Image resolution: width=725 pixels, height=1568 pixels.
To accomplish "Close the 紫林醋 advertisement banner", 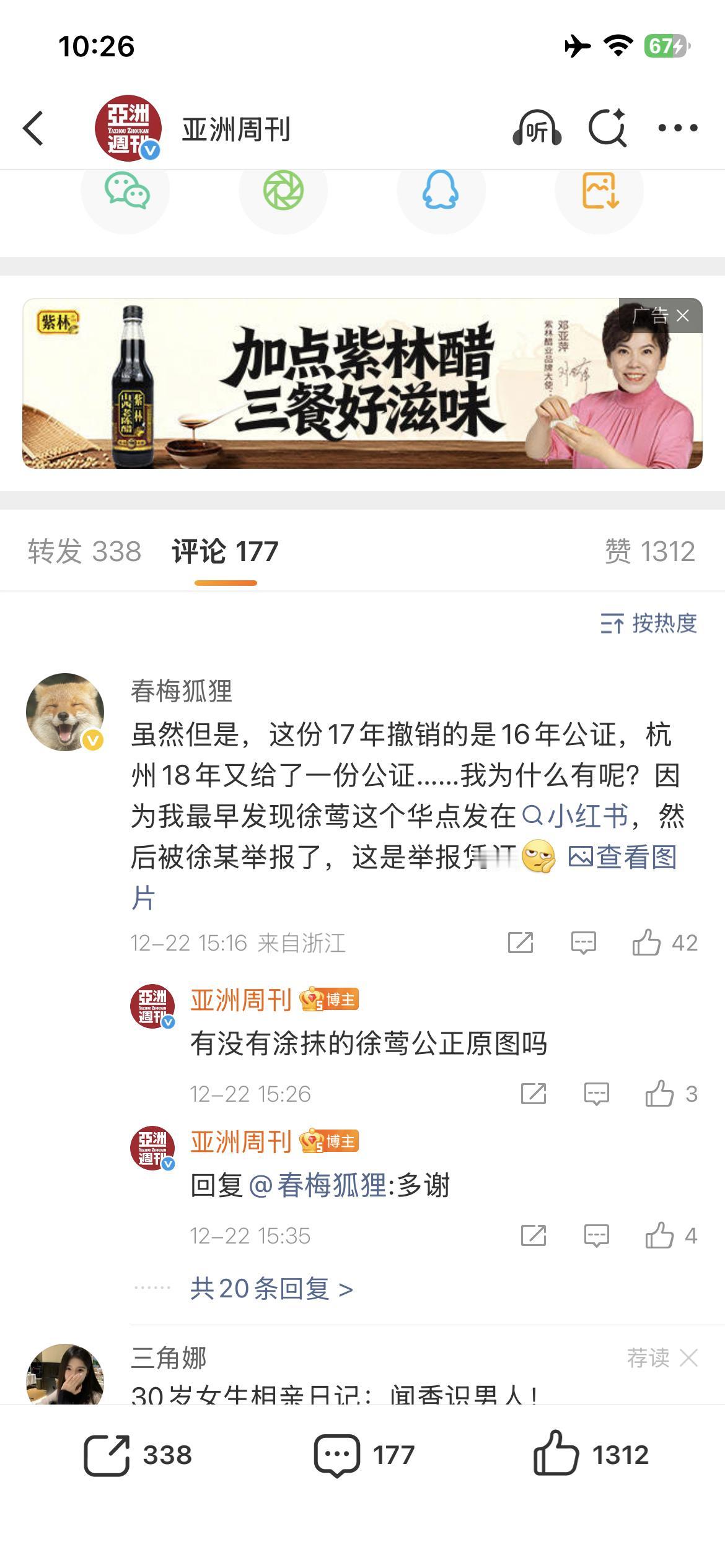I will 682,316.
